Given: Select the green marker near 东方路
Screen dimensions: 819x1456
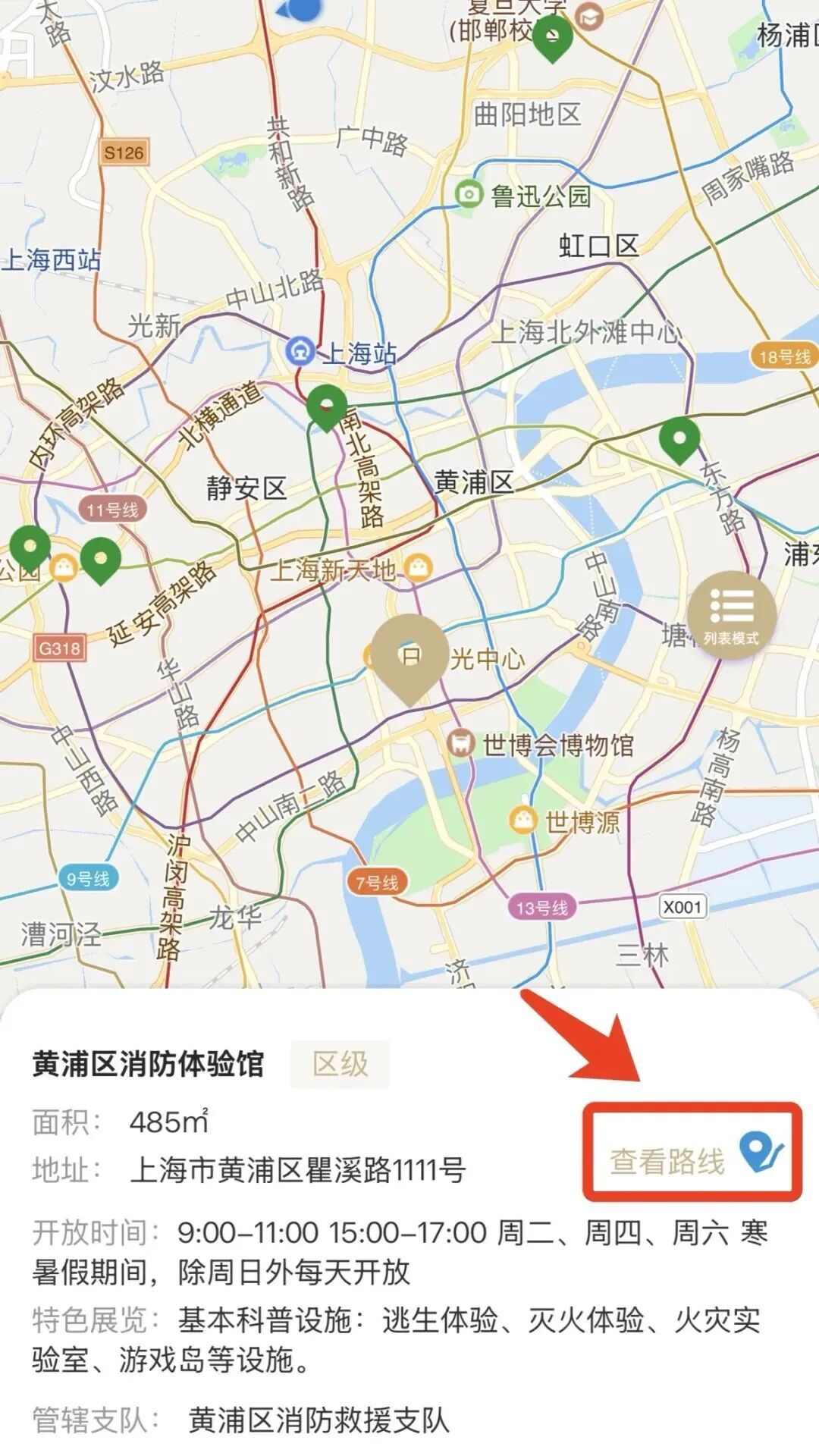Looking at the screenshot, I should (x=679, y=438).
